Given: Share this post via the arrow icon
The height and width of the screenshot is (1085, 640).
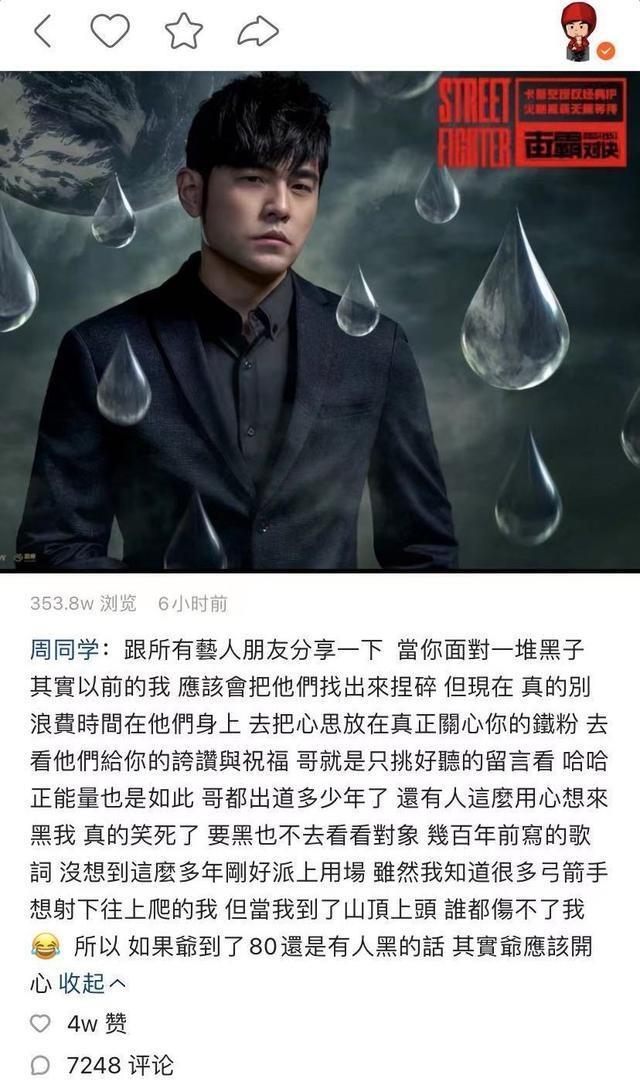Looking at the screenshot, I should tap(257, 32).
